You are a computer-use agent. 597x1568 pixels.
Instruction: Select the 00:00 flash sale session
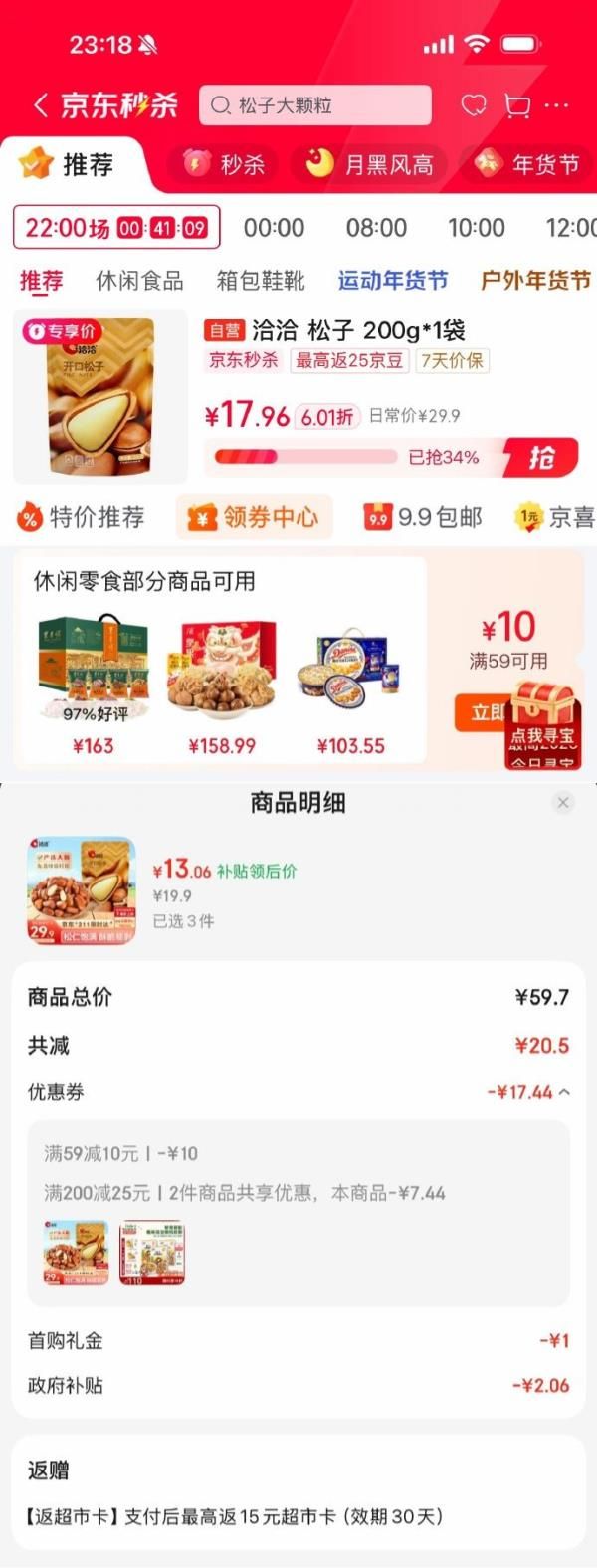coord(274,228)
